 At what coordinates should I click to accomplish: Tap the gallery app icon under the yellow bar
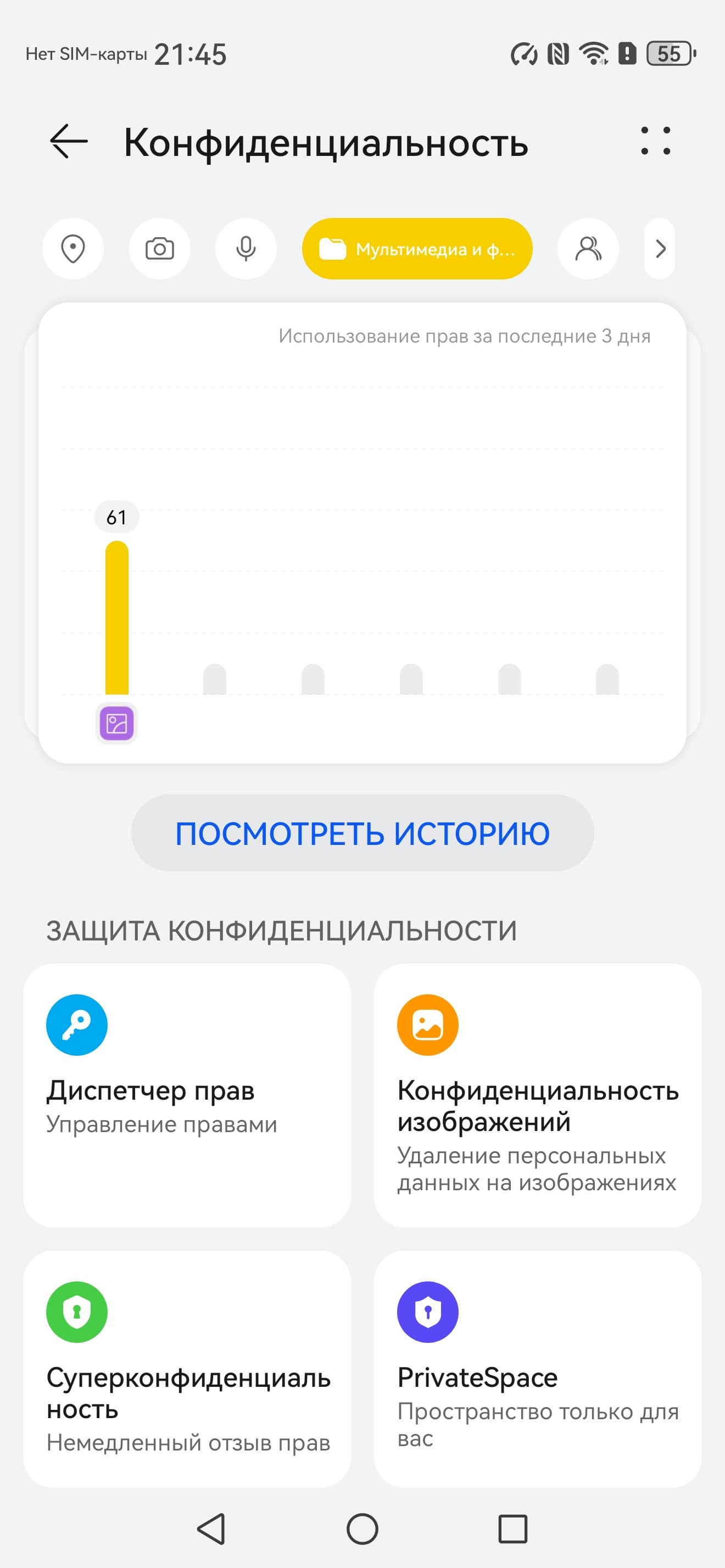[117, 724]
